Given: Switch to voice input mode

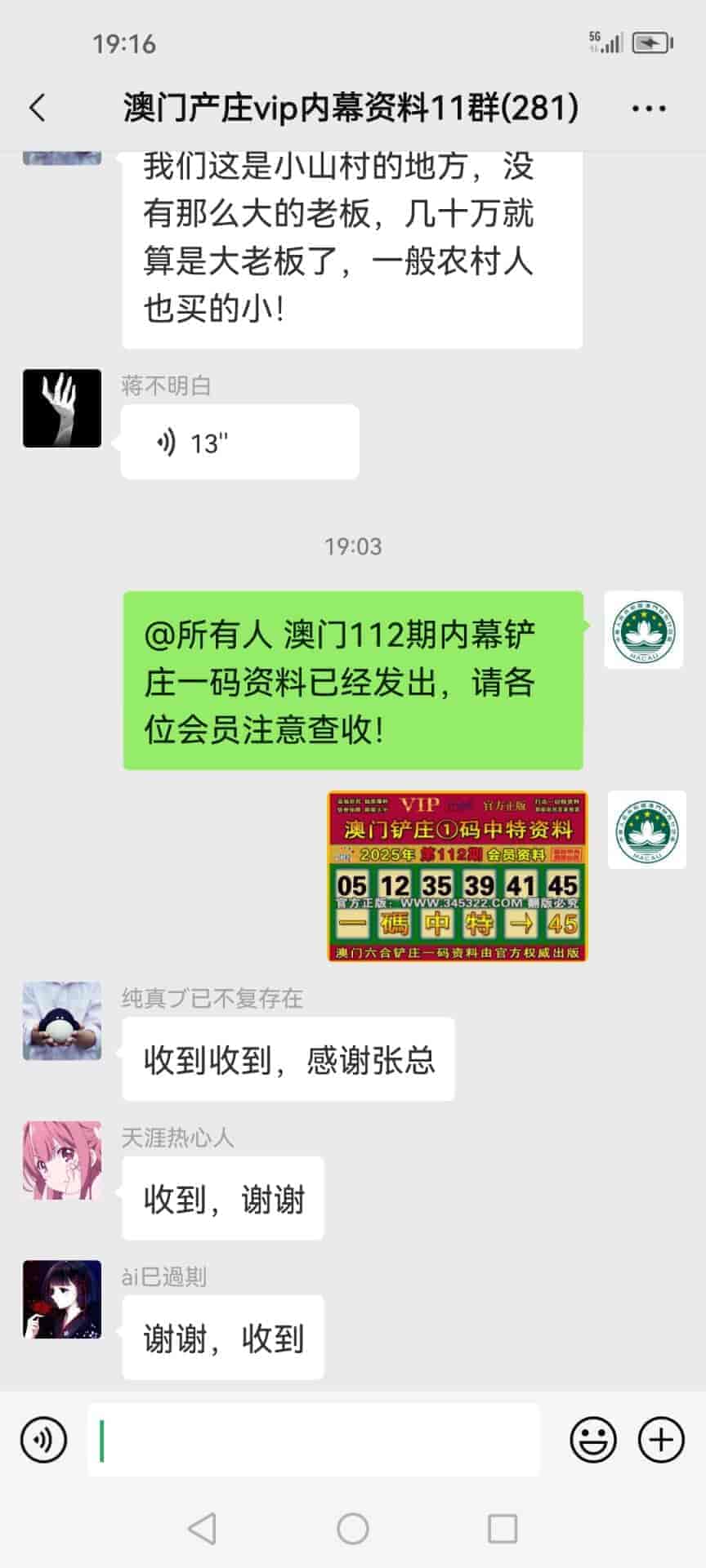Looking at the screenshot, I should point(44,1440).
